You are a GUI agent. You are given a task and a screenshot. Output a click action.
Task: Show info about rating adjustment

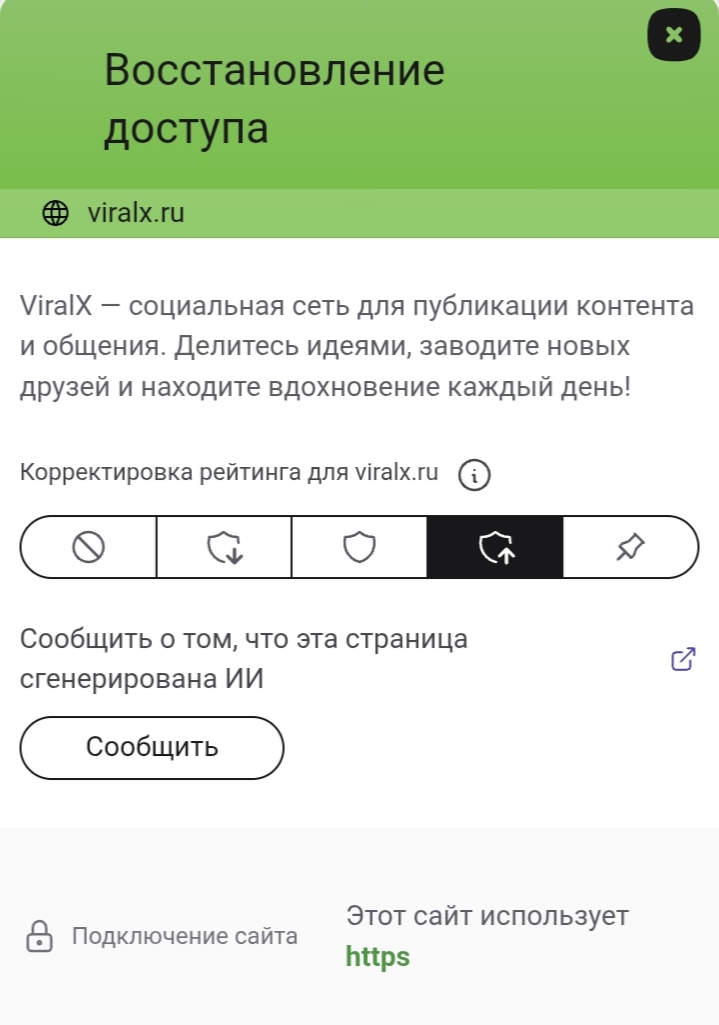(474, 476)
